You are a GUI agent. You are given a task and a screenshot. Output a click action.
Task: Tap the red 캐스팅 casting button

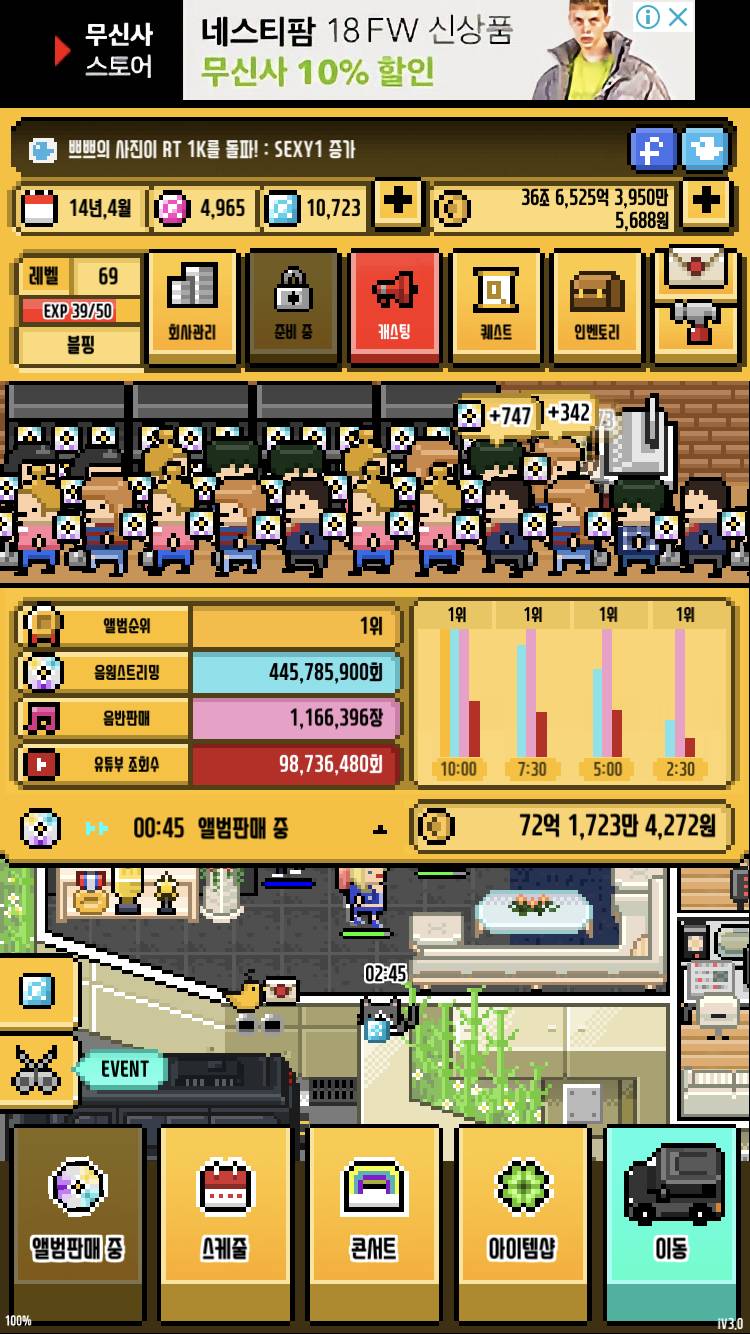394,306
